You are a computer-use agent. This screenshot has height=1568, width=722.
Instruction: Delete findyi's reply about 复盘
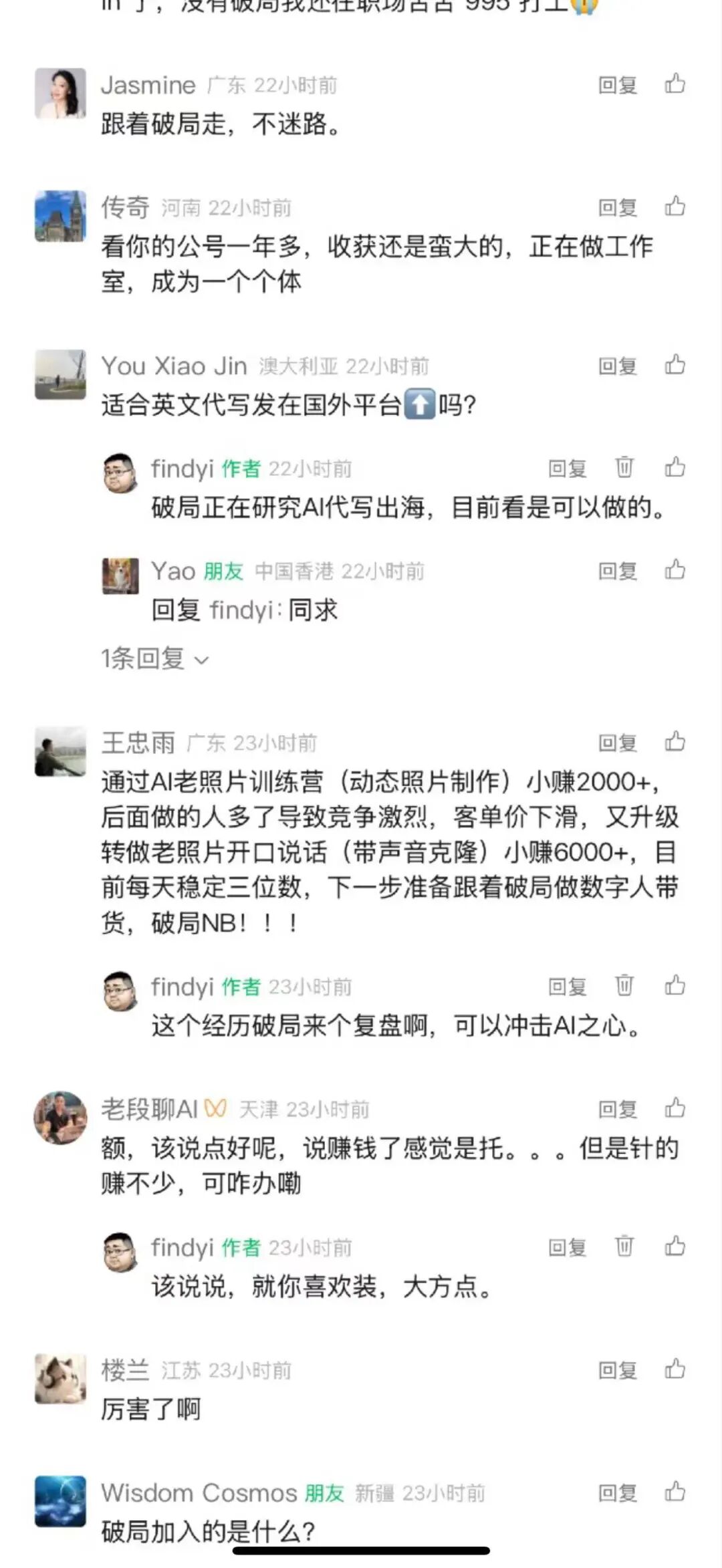624,985
